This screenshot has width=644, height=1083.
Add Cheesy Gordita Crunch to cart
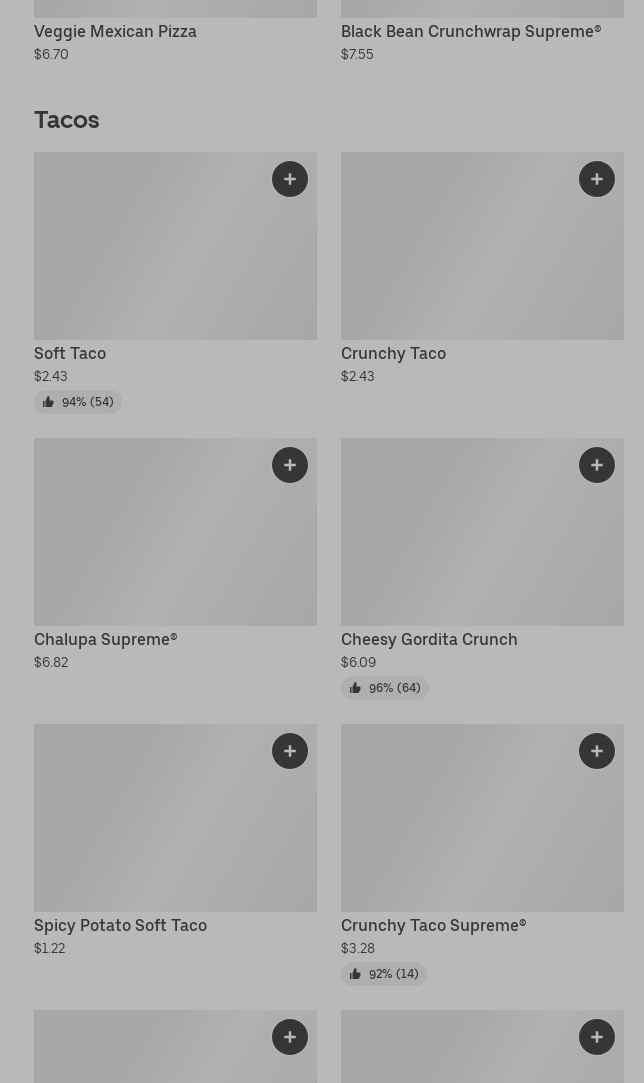[x=597, y=465]
